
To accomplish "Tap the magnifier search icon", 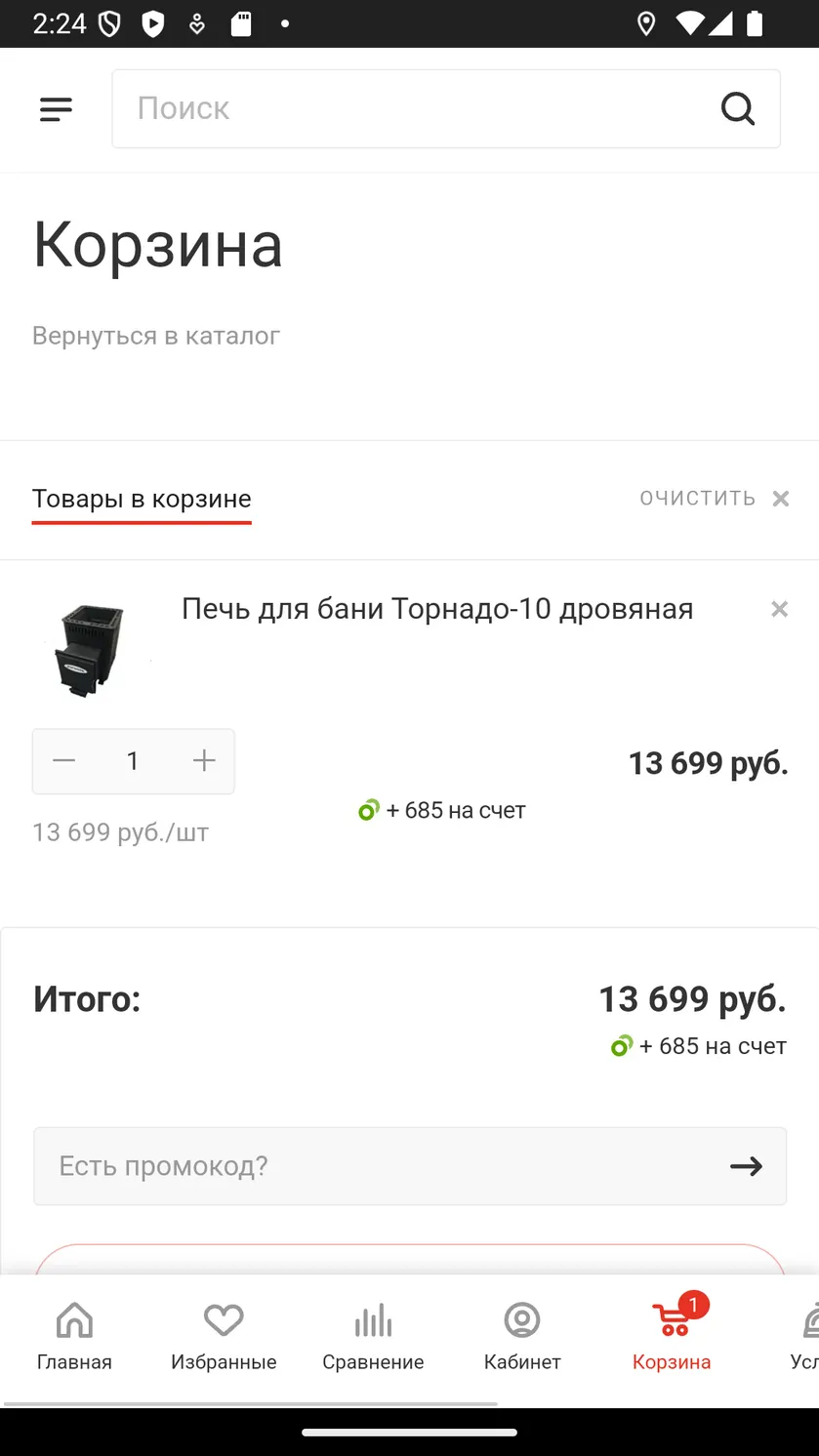I will coord(738,108).
